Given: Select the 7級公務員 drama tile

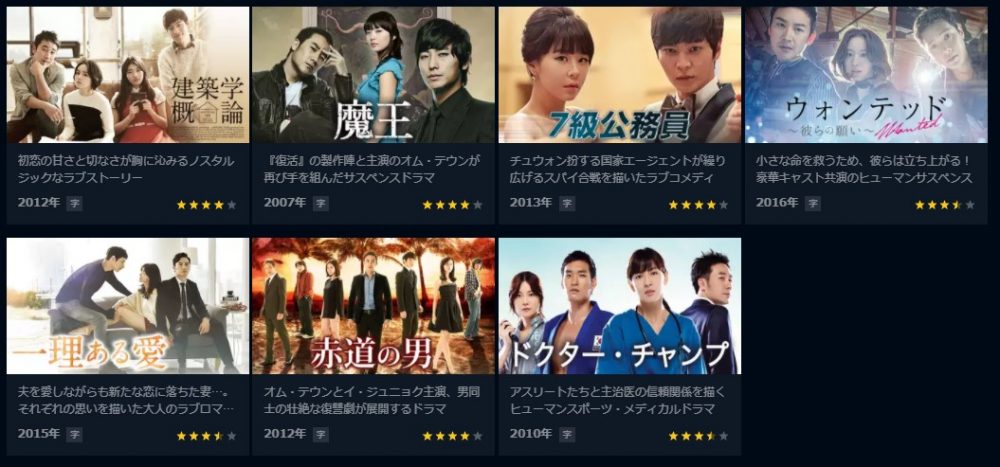Looking at the screenshot, I should tap(619, 76).
